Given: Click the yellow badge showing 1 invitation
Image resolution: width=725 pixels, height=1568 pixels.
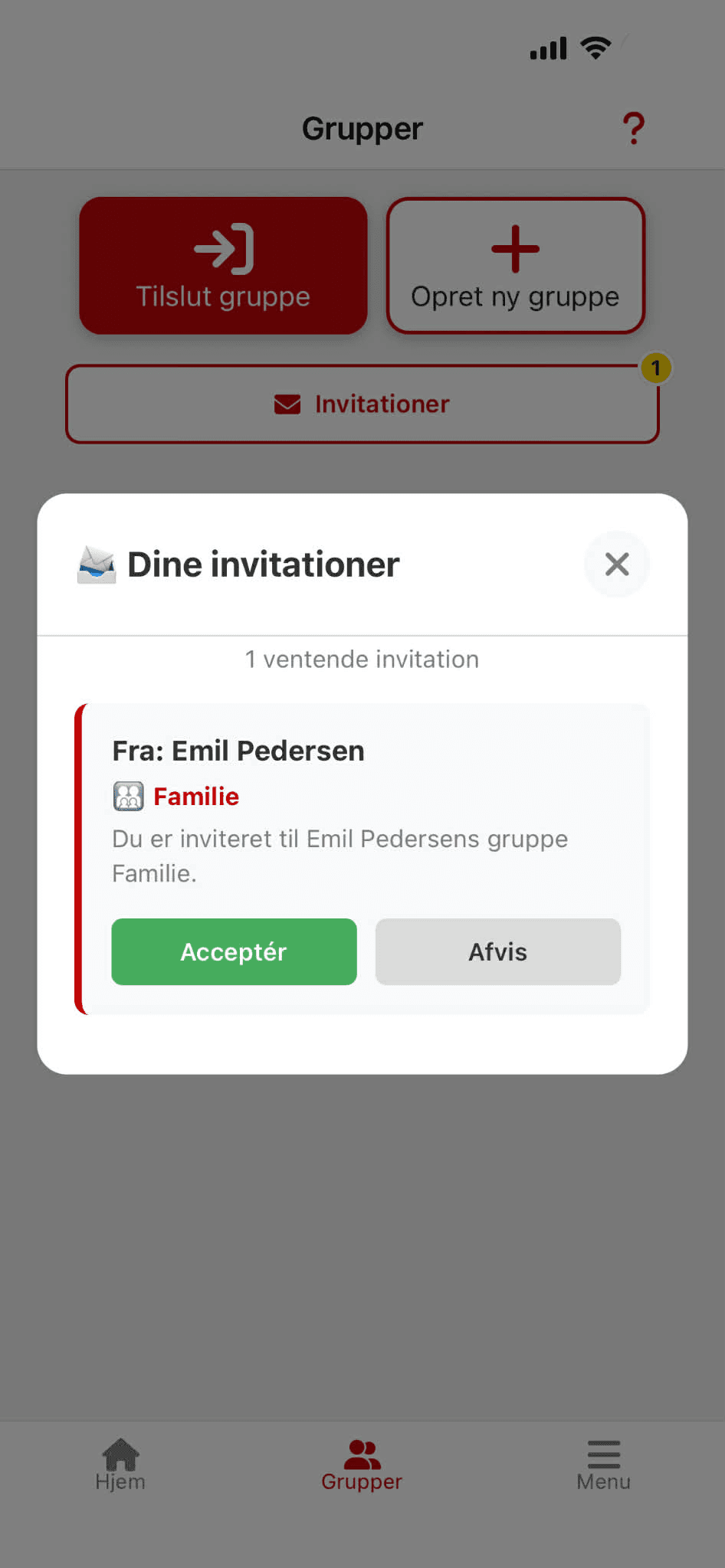Looking at the screenshot, I should (656, 368).
